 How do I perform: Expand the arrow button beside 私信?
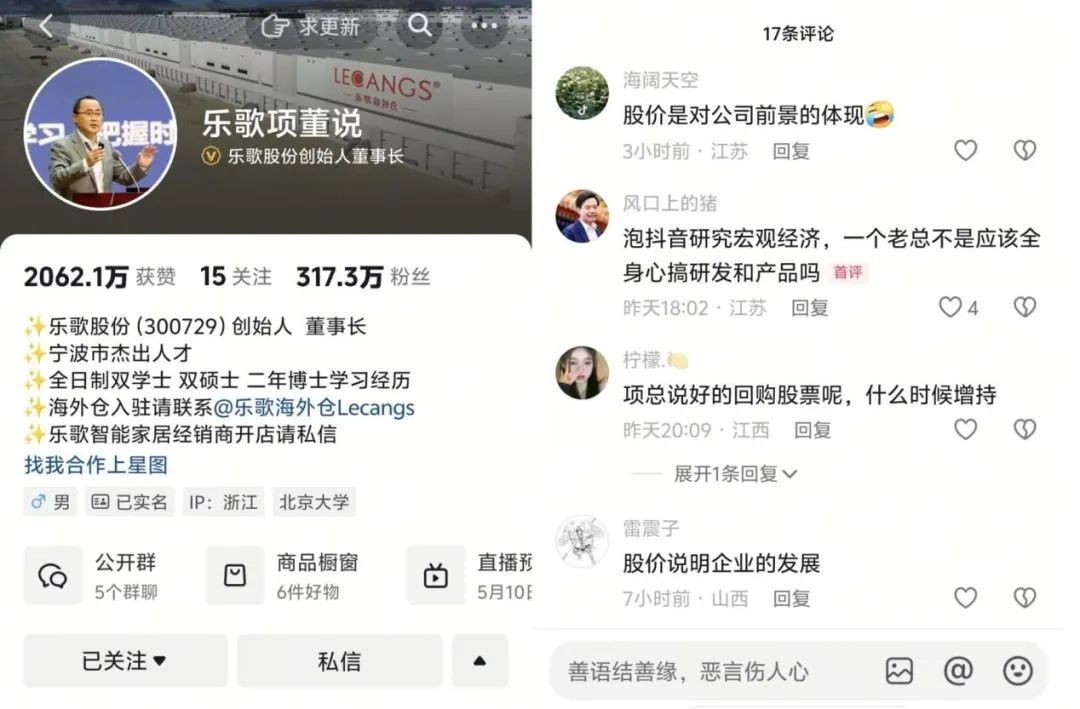pos(479,661)
